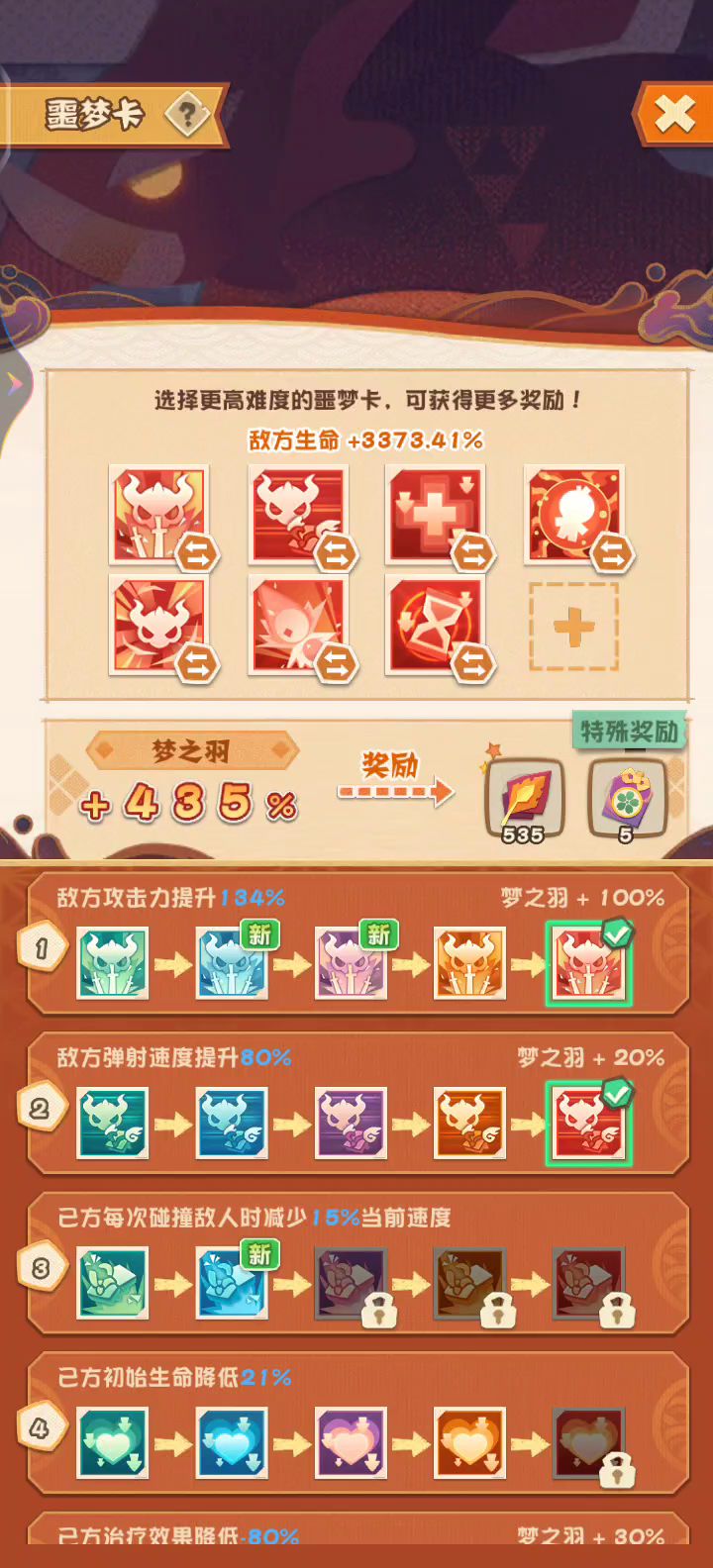
Task: Select the checked red 敌方弹射速度提升 card
Action: tap(587, 1124)
